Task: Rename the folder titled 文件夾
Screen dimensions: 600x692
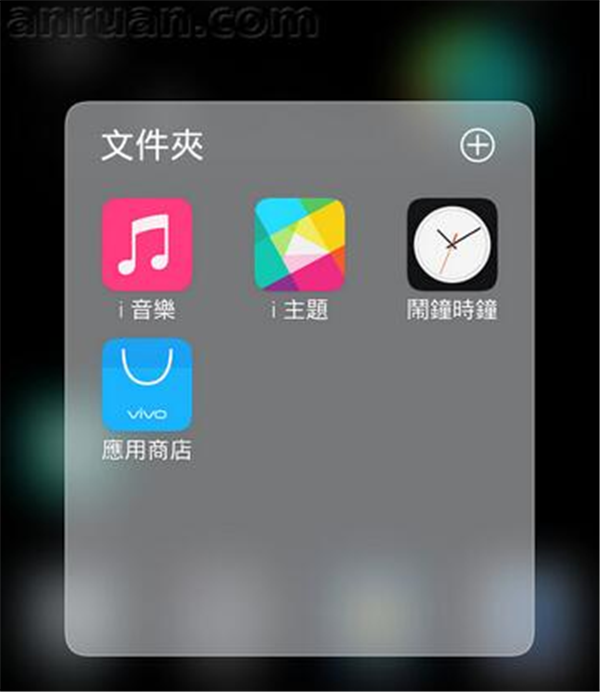Action: pyautogui.click(x=153, y=147)
